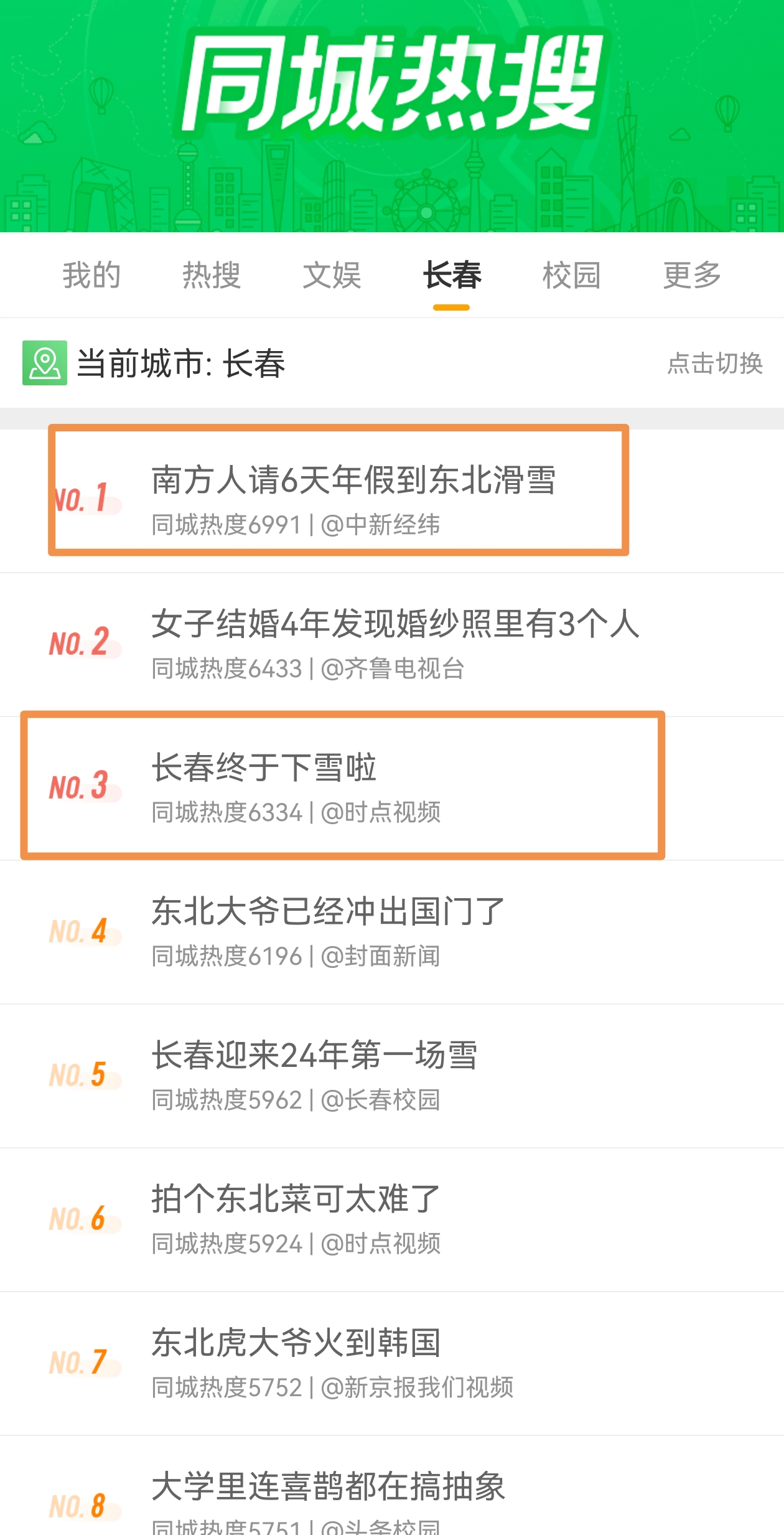Open the 文娱 tab
This screenshot has height=1535, width=784.
(332, 275)
